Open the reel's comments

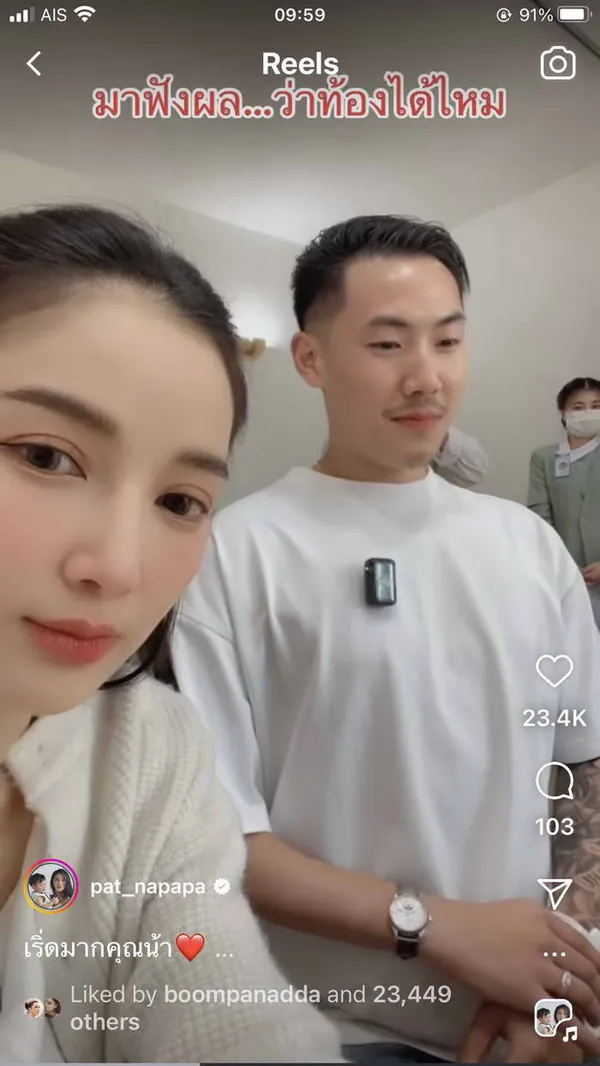[x=554, y=781]
